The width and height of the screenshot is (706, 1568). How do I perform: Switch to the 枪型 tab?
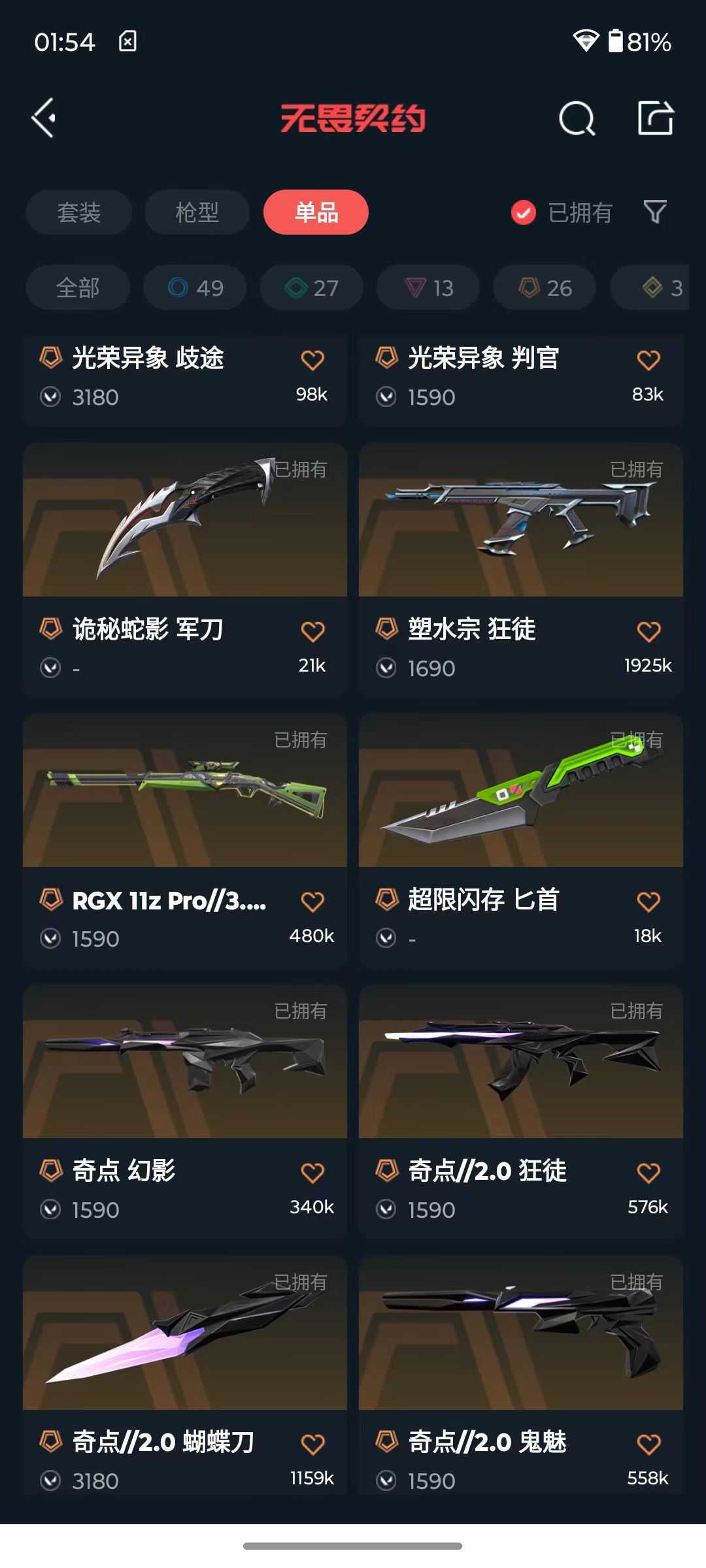click(197, 212)
